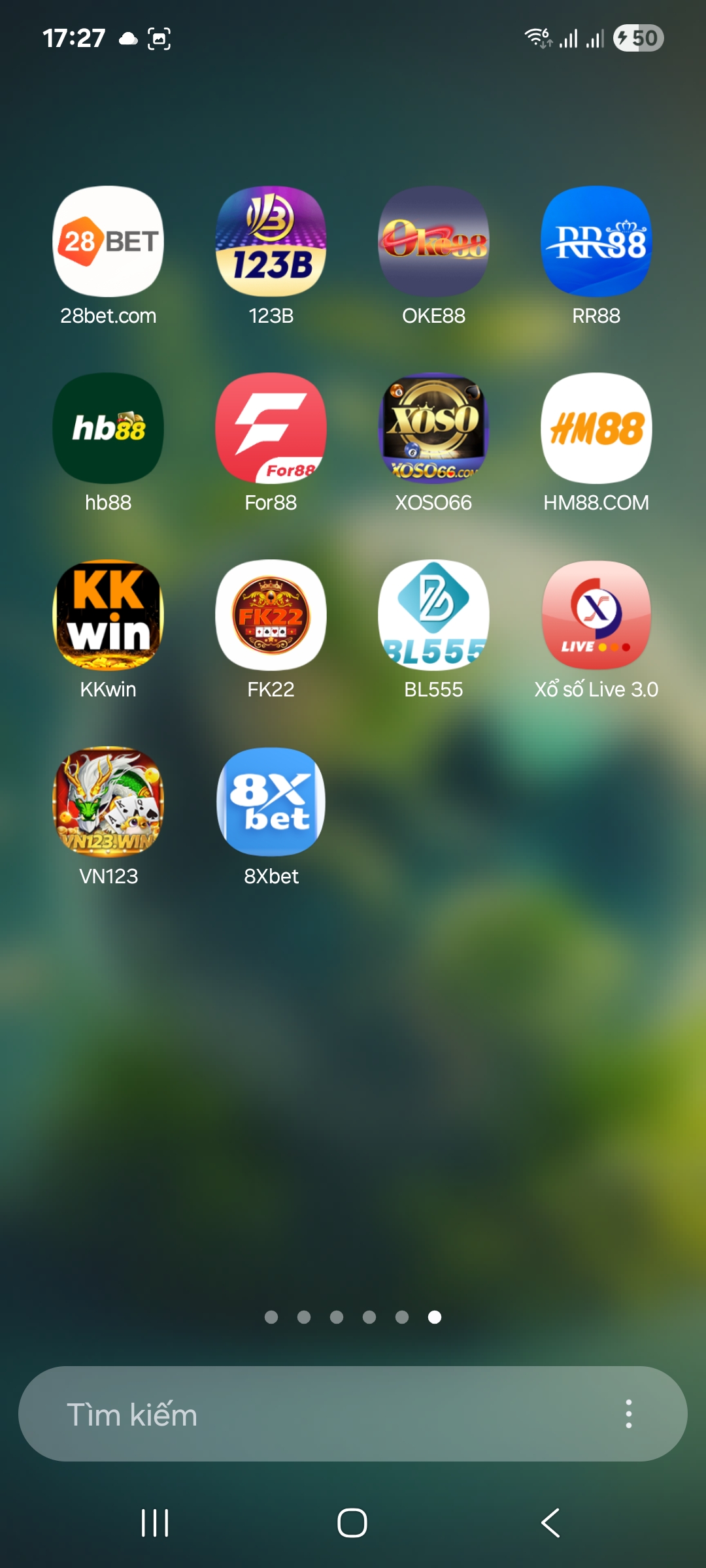Launch the FK22 app

click(271, 615)
